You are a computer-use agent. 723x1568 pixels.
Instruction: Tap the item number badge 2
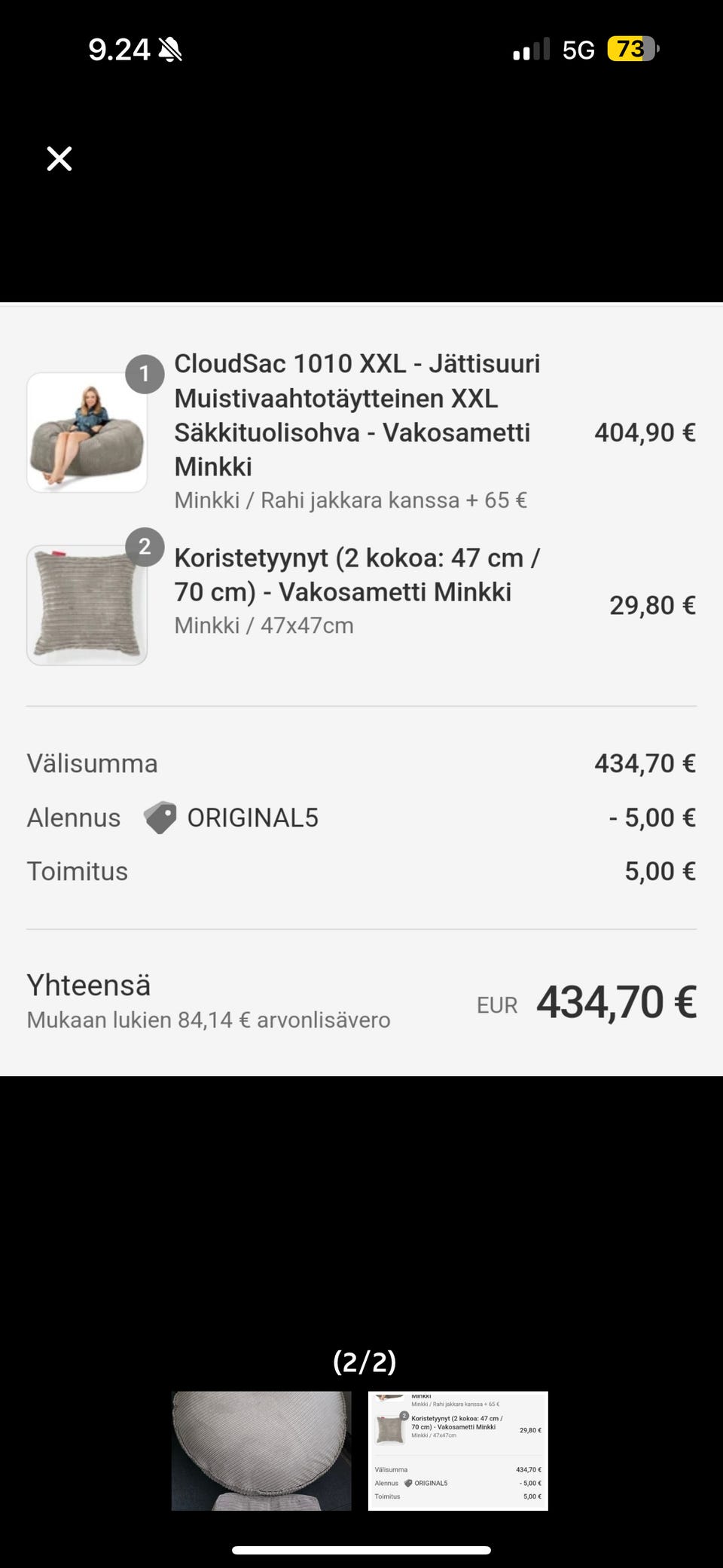145,547
